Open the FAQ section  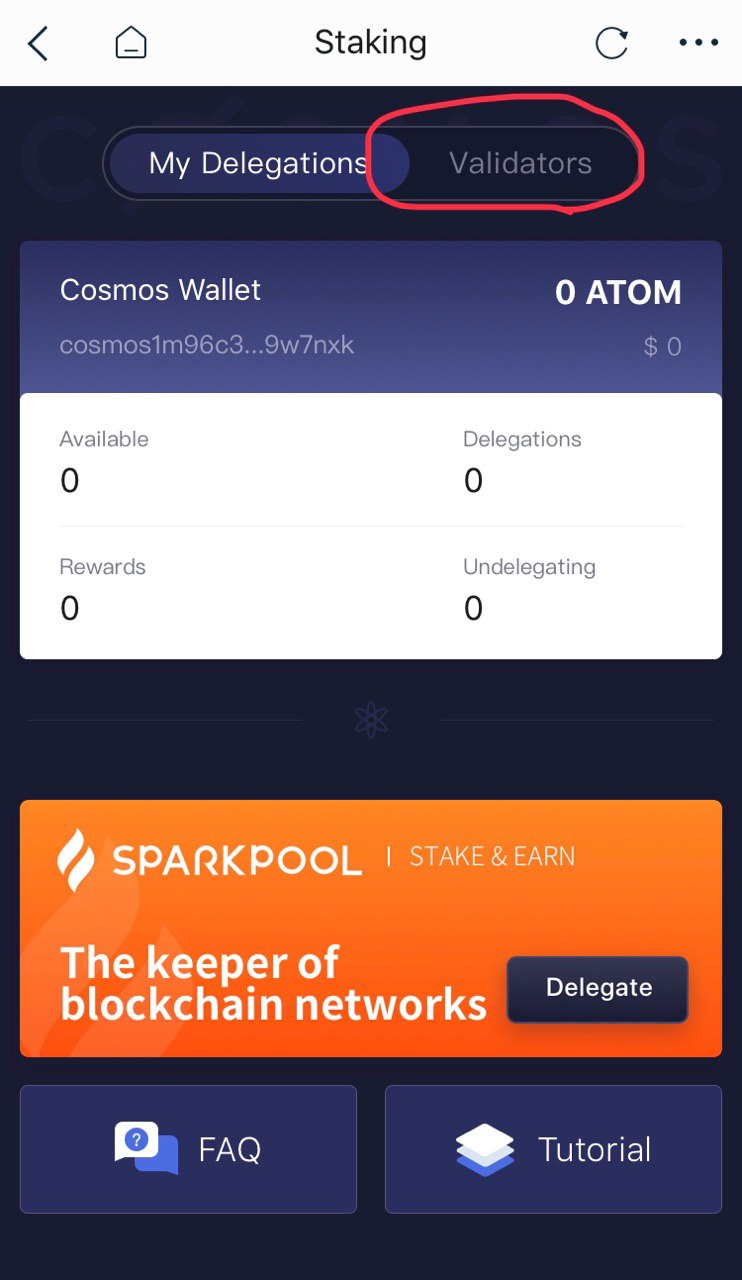188,1149
